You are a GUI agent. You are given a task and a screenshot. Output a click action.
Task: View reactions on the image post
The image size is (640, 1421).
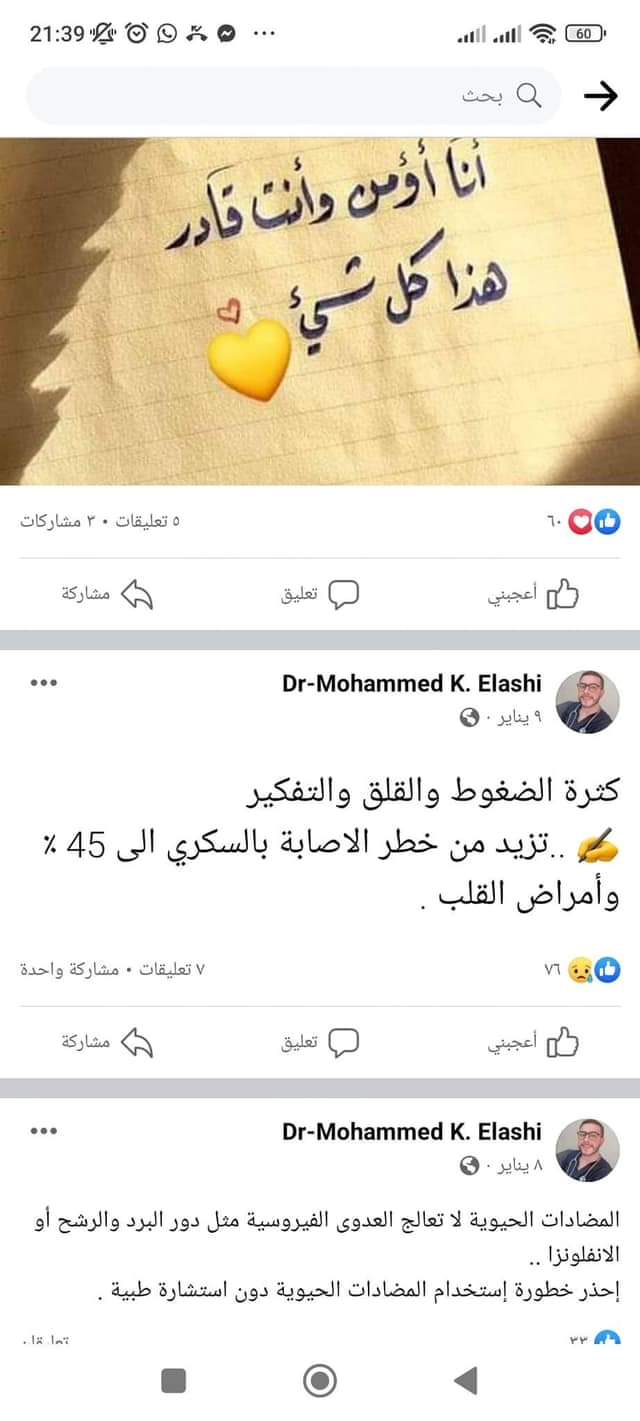click(595, 521)
